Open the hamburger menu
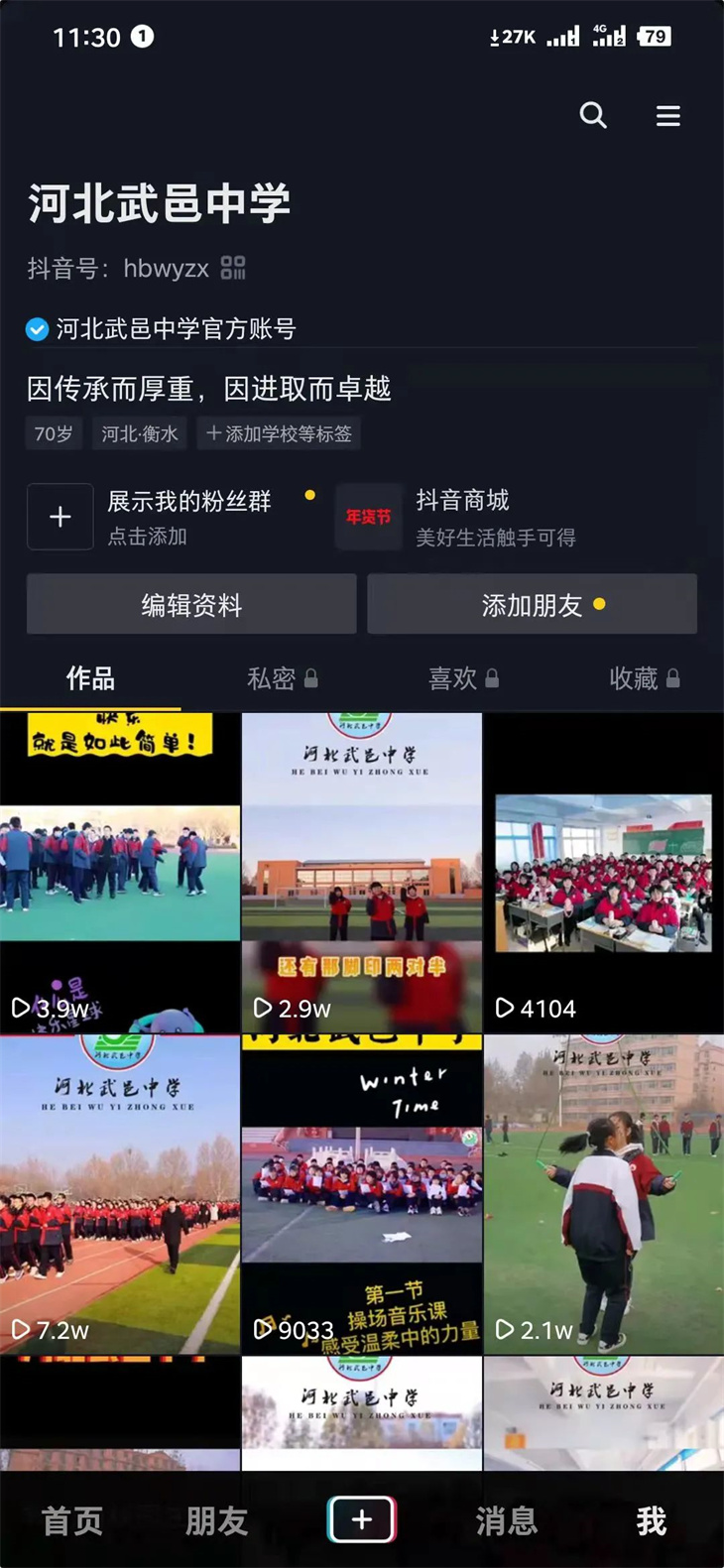This screenshot has width=724, height=1568. 667,116
